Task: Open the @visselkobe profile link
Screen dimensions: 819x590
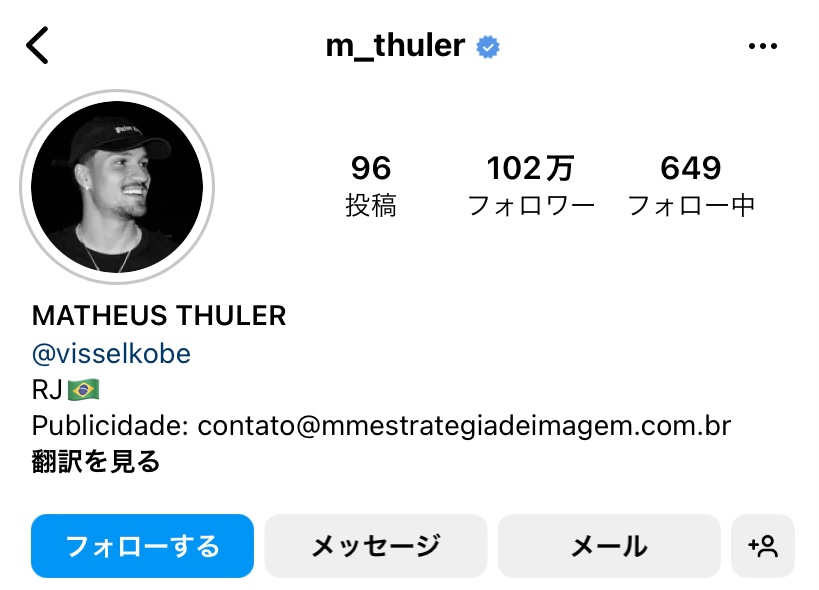Action: [x=111, y=354]
